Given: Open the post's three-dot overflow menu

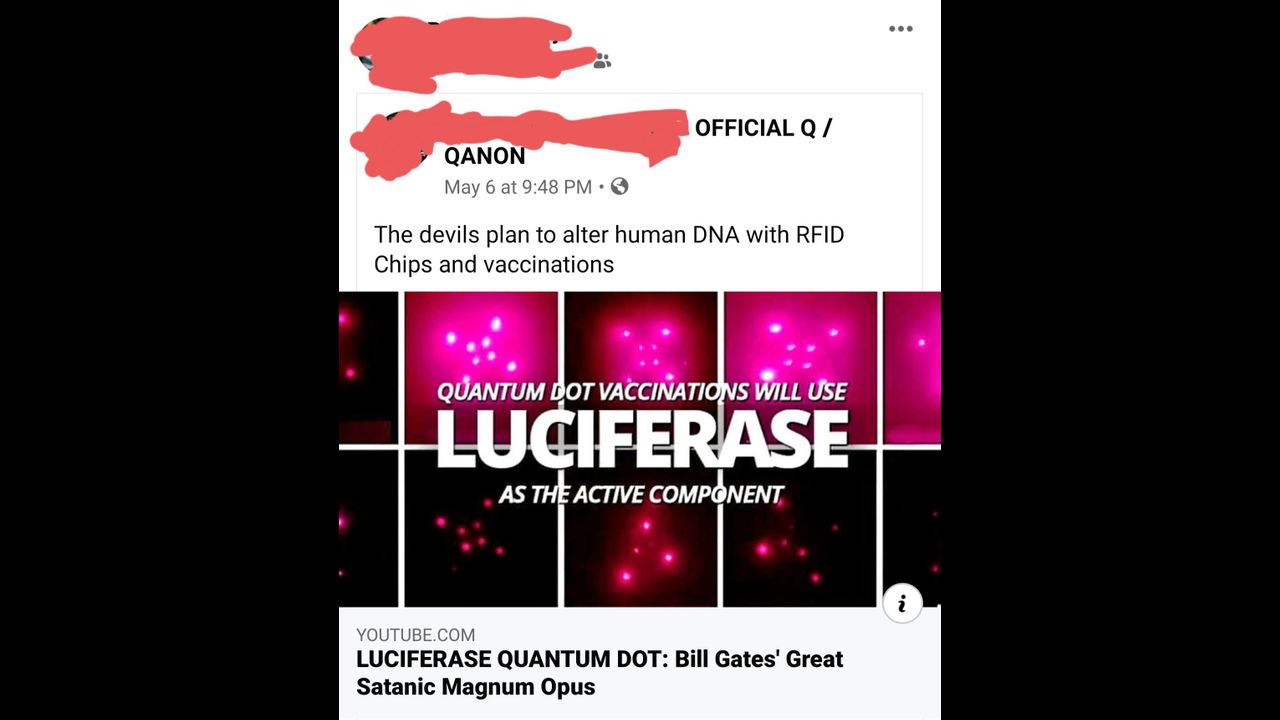Looking at the screenshot, I should [900, 29].
